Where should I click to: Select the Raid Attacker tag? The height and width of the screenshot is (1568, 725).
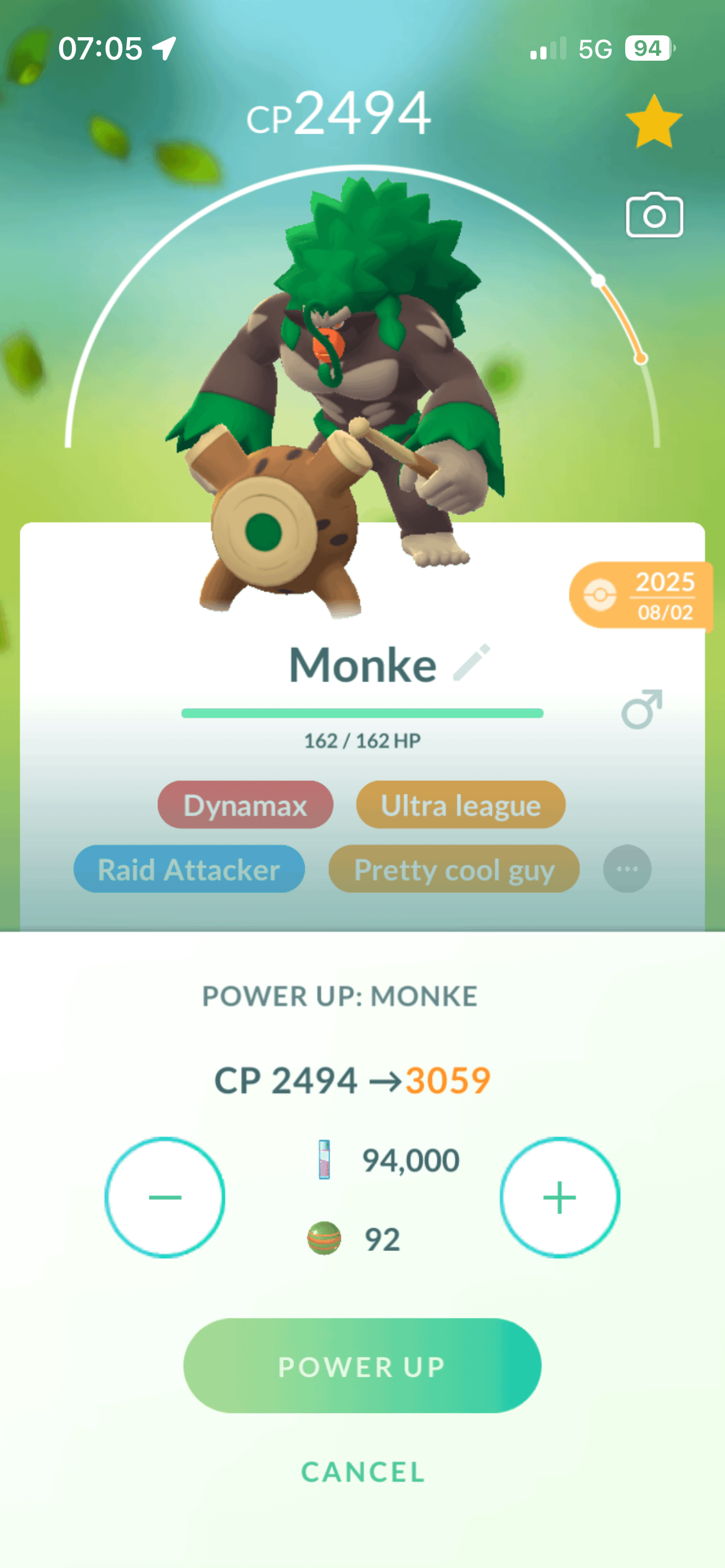pyautogui.click(x=189, y=869)
